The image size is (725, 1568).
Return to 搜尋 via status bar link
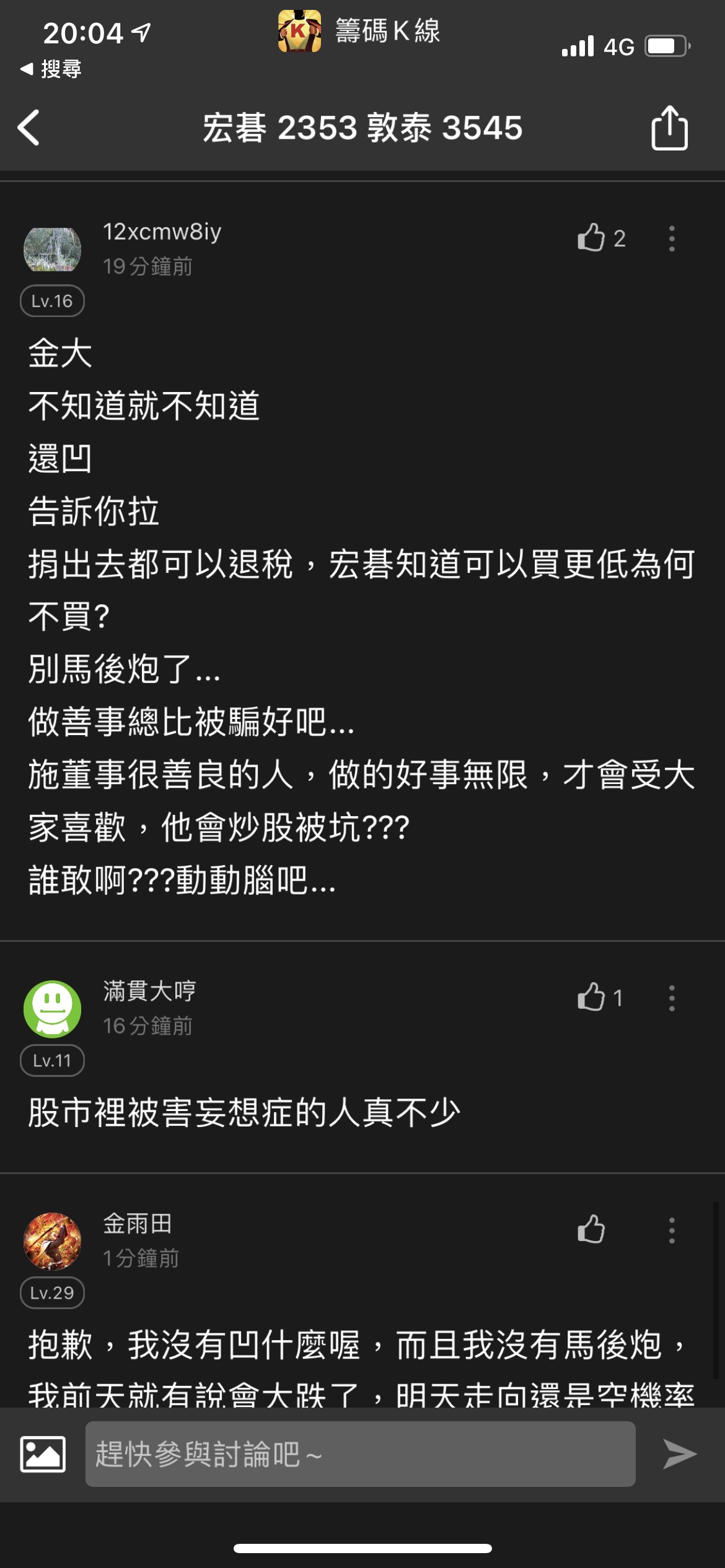[x=51, y=69]
